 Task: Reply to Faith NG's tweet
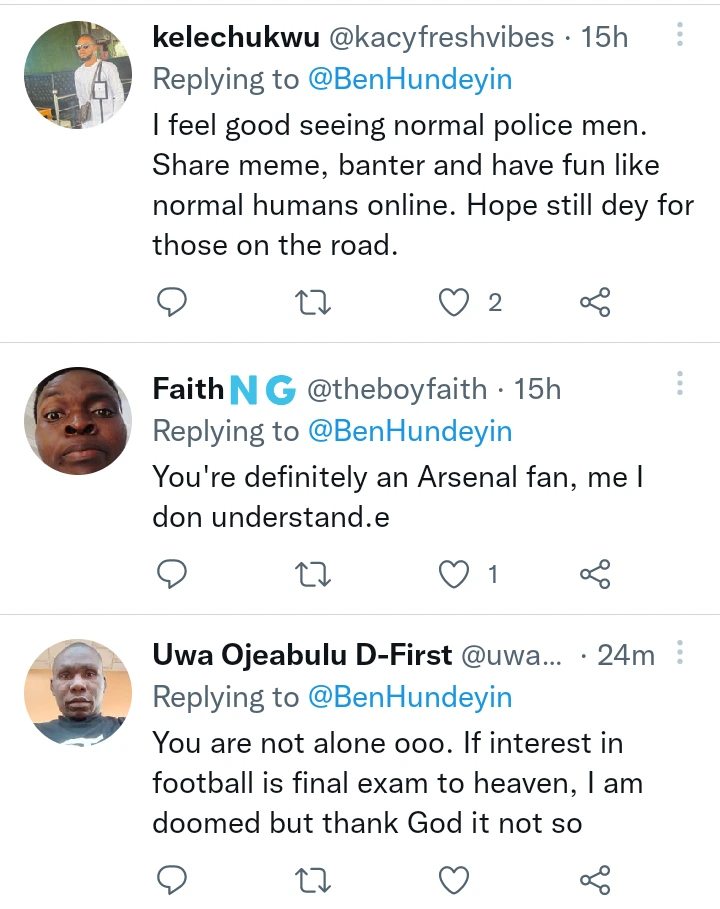coord(173,573)
